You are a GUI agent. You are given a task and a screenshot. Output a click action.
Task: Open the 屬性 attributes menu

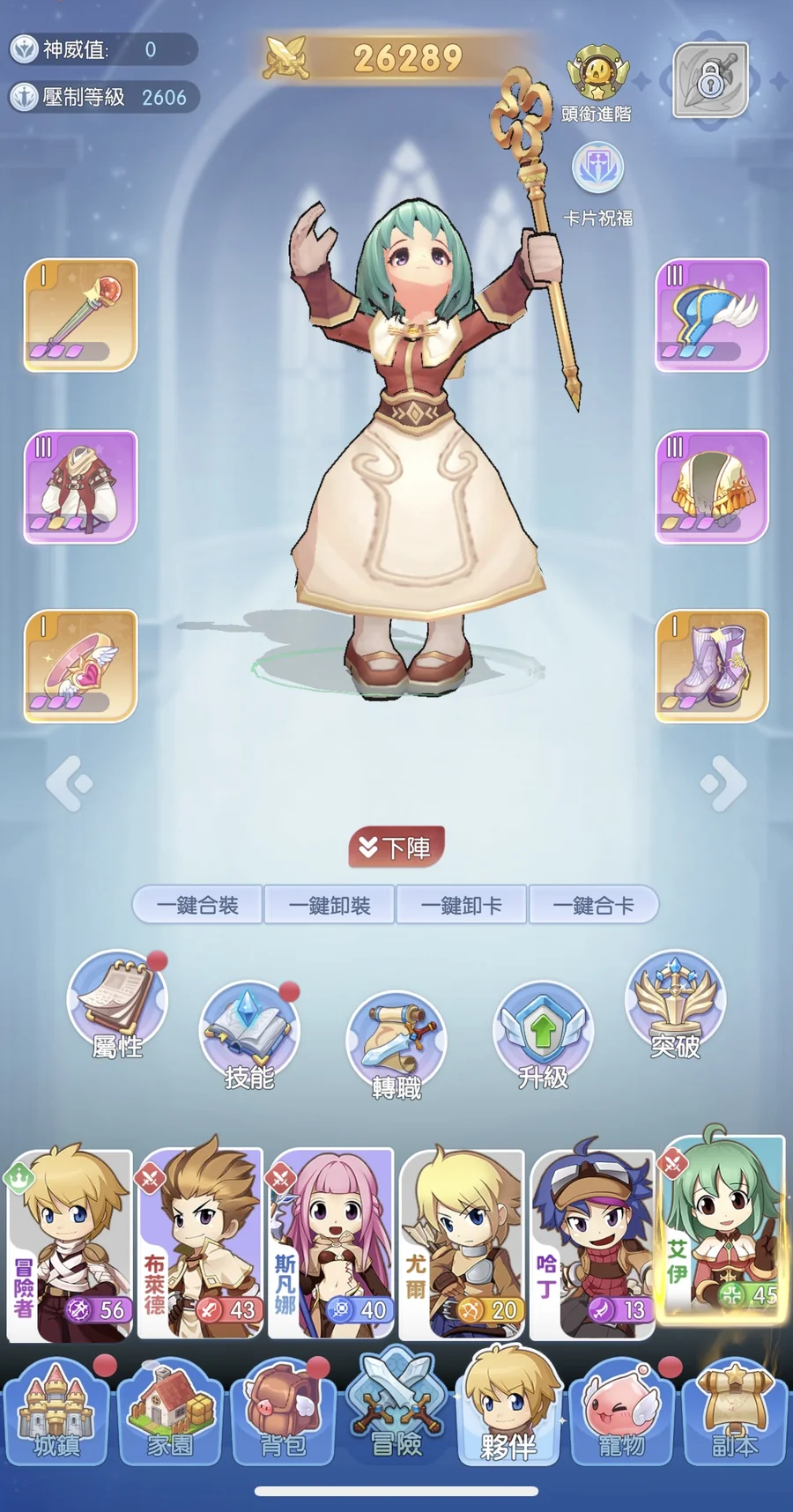pyautogui.click(x=117, y=1004)
